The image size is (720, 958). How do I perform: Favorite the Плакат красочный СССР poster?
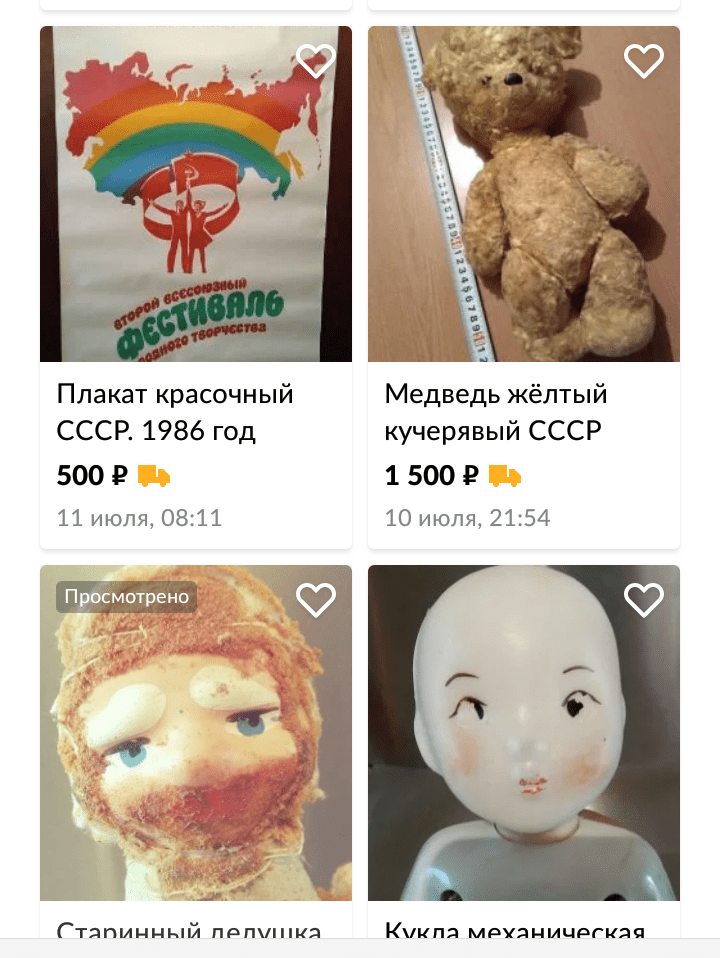(x=316, y=62)
